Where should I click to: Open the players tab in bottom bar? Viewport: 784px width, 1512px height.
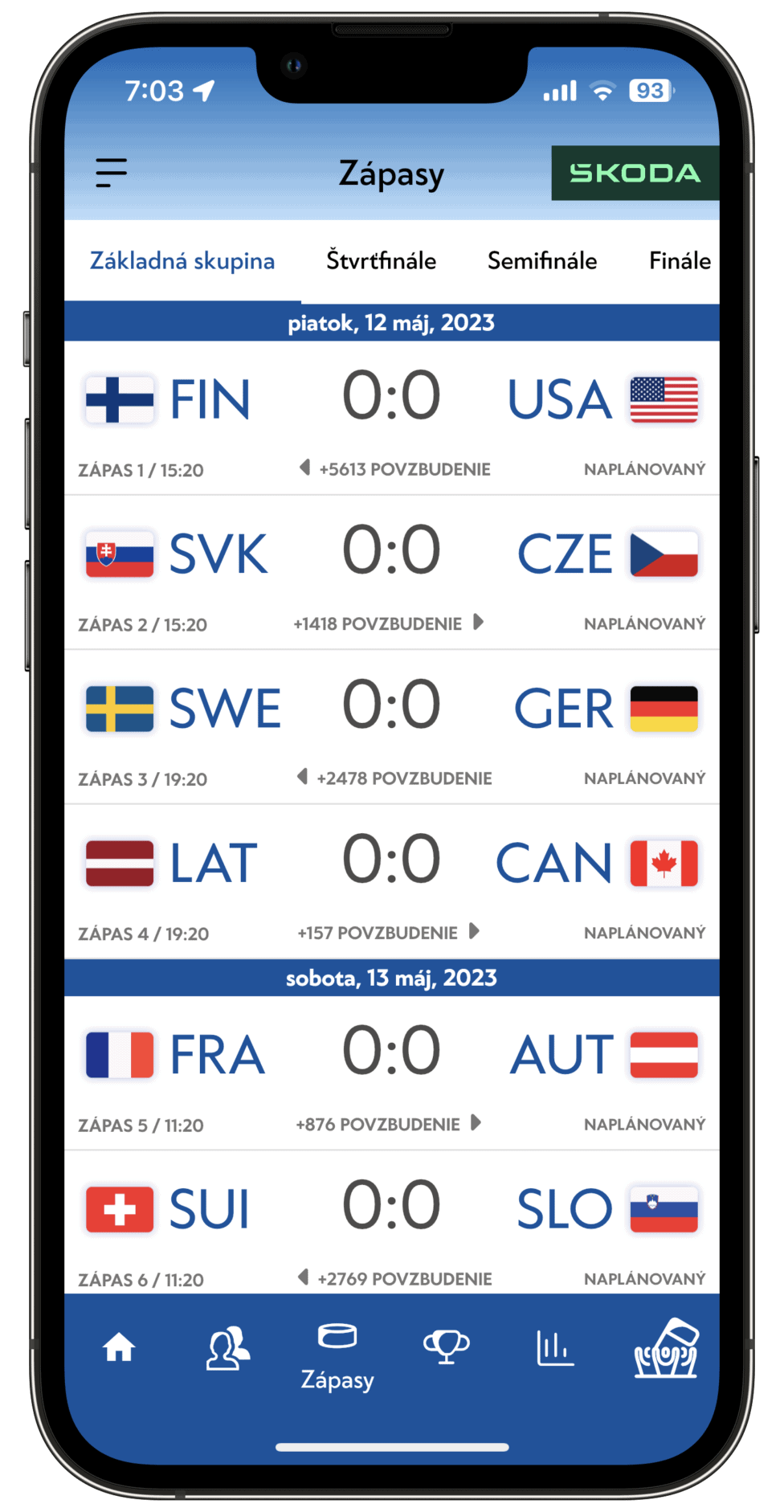[x=227, y=1347]
